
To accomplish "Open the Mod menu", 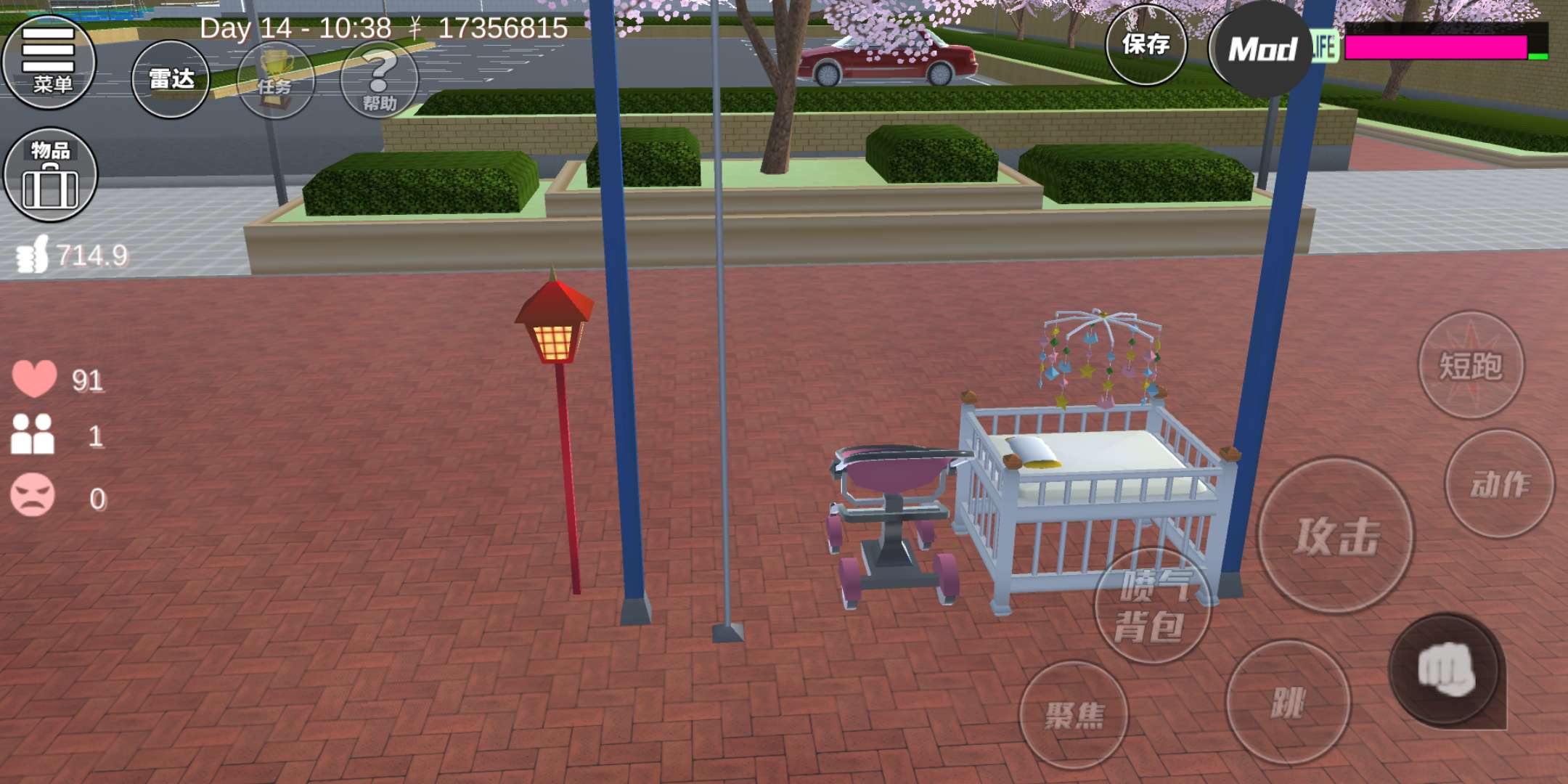I will [x=1262, y=49].
